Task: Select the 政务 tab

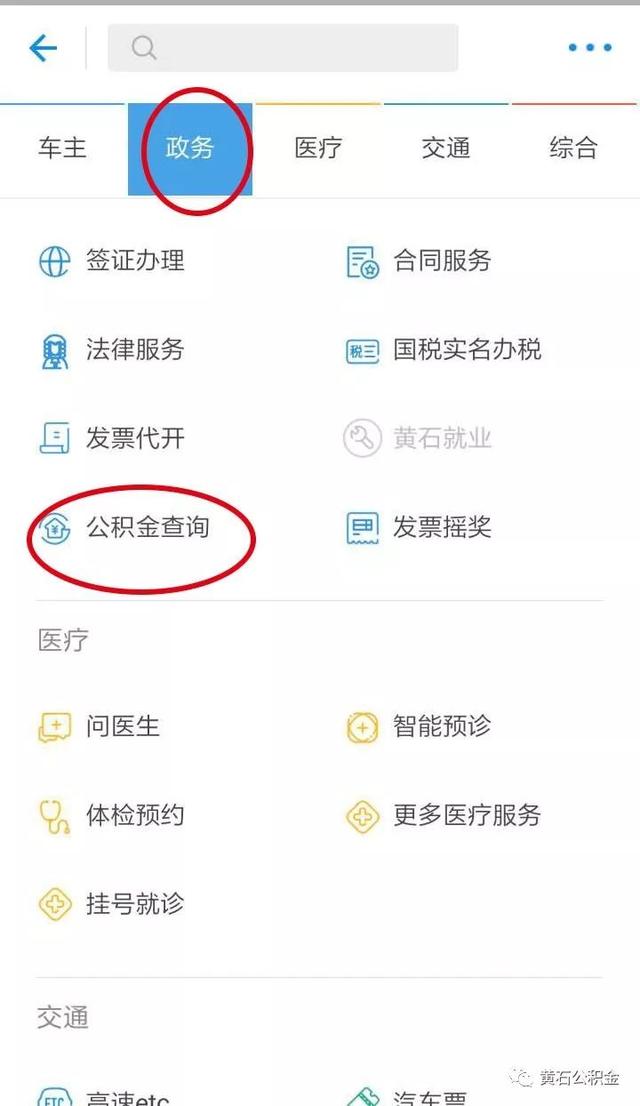Action: coord(190,149)
